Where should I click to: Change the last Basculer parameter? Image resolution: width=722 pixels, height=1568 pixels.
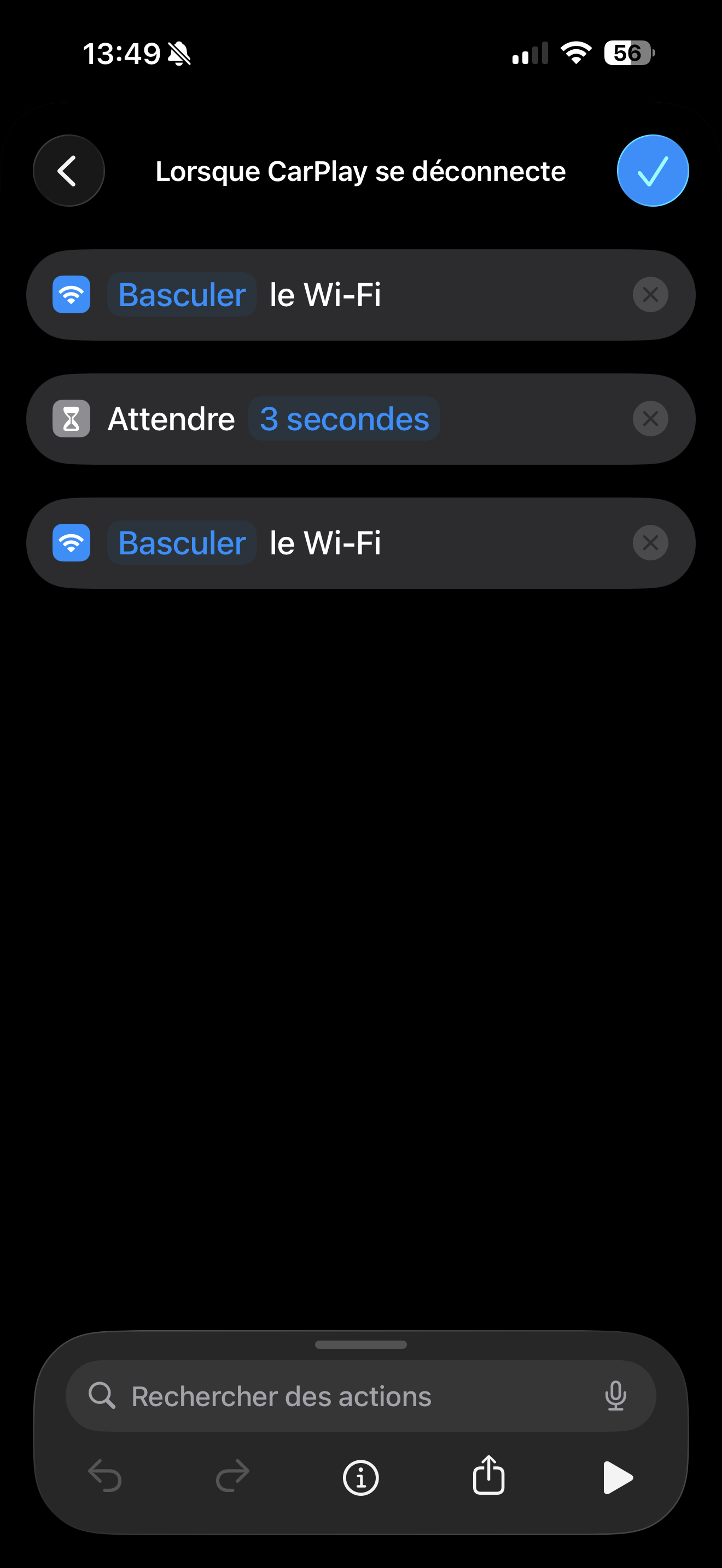[x=182, y=543]
